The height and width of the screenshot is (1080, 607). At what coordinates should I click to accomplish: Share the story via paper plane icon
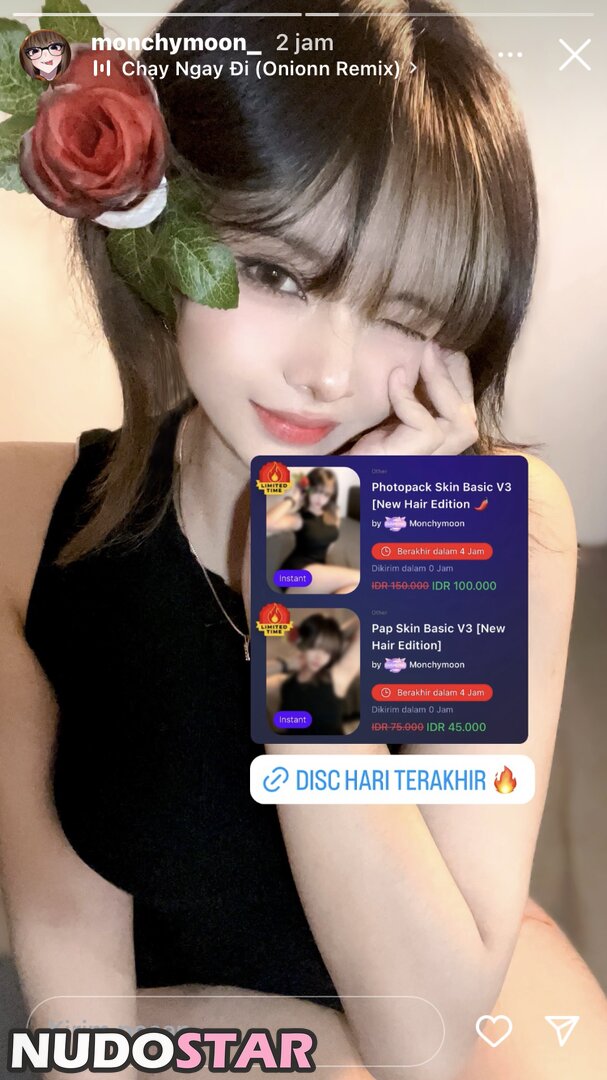click(x=562, y=1030)
